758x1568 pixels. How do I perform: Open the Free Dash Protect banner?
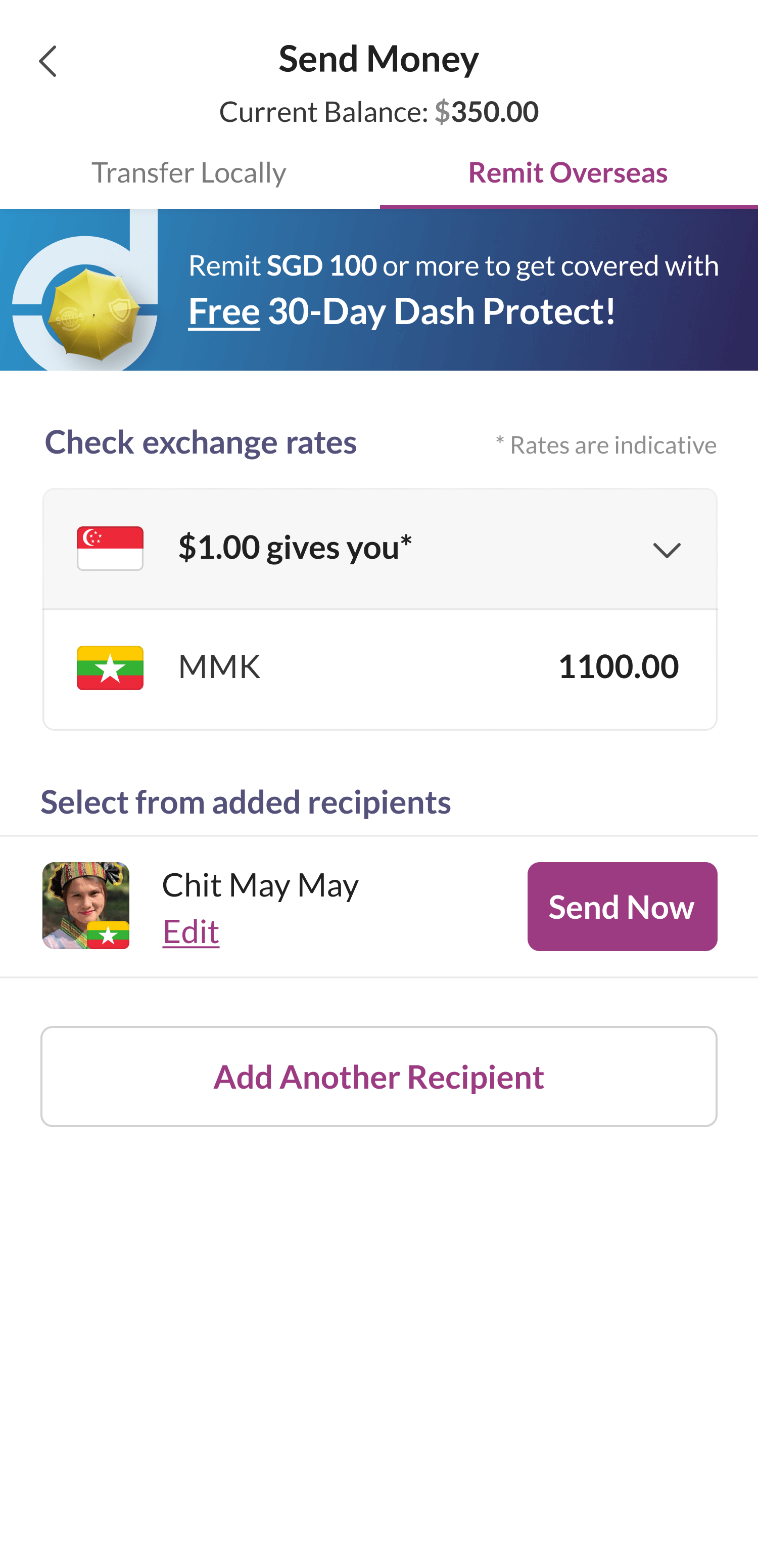pyautogui.click(x=379, y=290)
